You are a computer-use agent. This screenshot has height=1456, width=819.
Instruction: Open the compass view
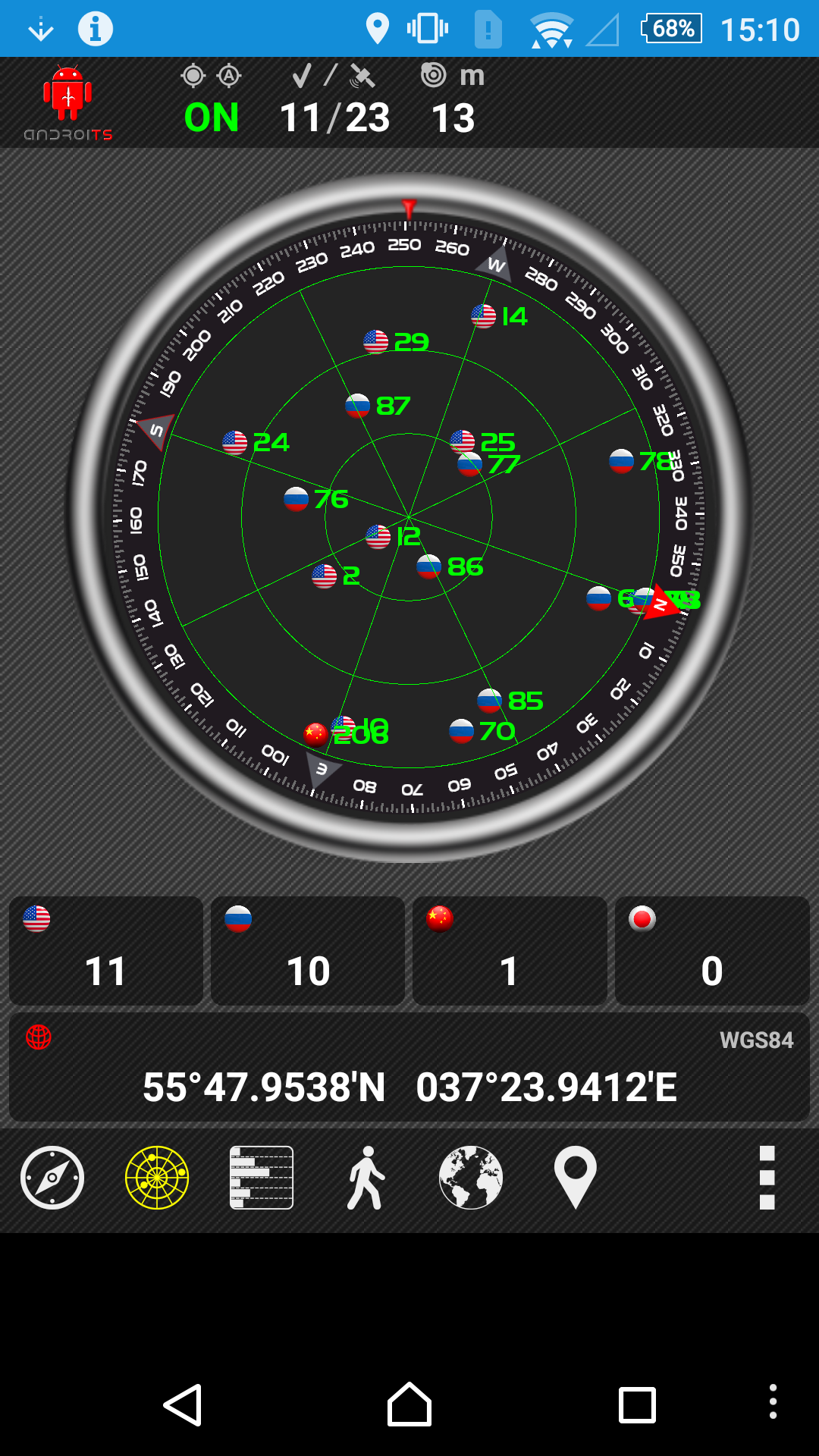click(52, 1178)
